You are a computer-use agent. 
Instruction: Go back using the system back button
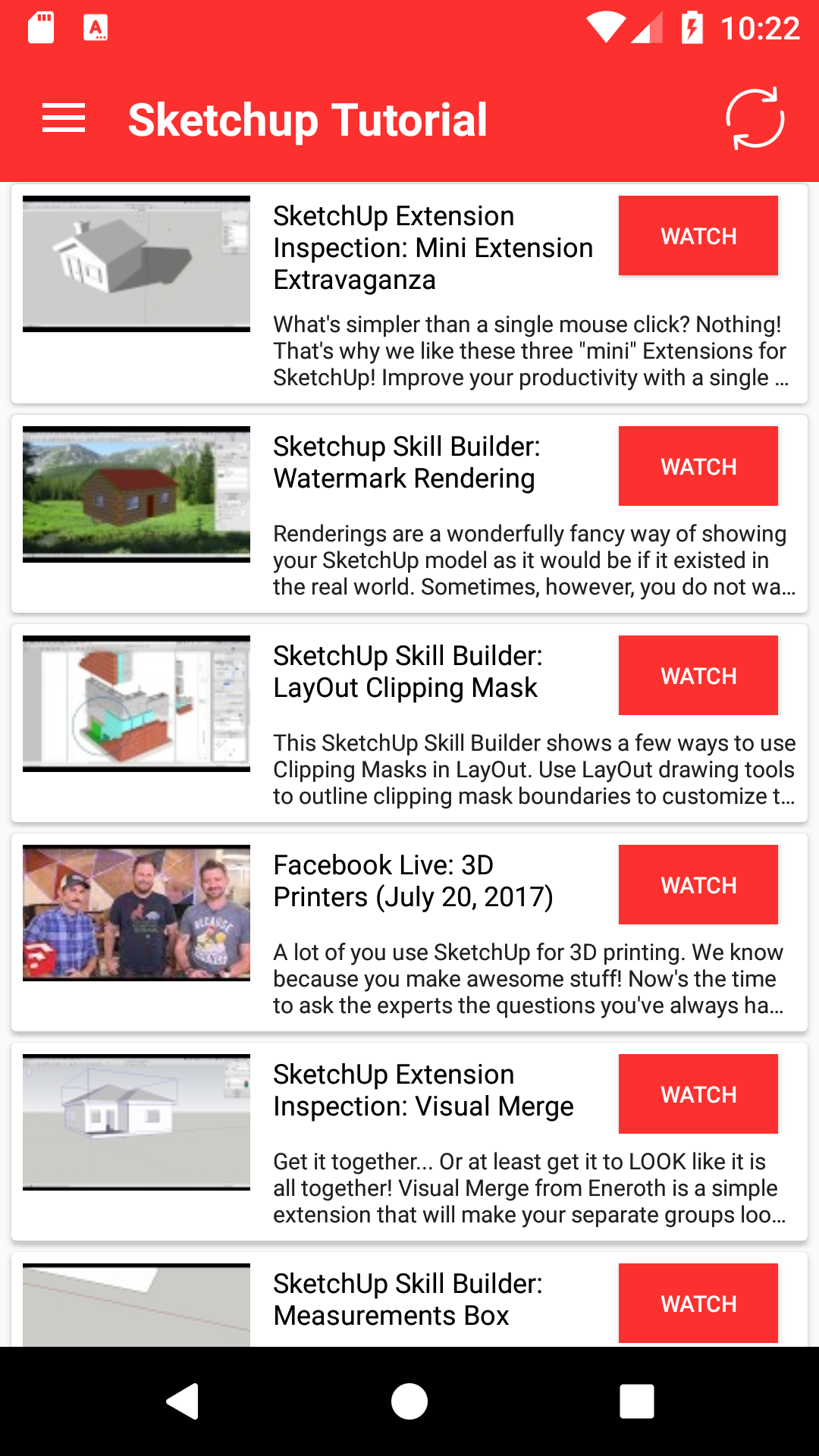pos(183,1401)
